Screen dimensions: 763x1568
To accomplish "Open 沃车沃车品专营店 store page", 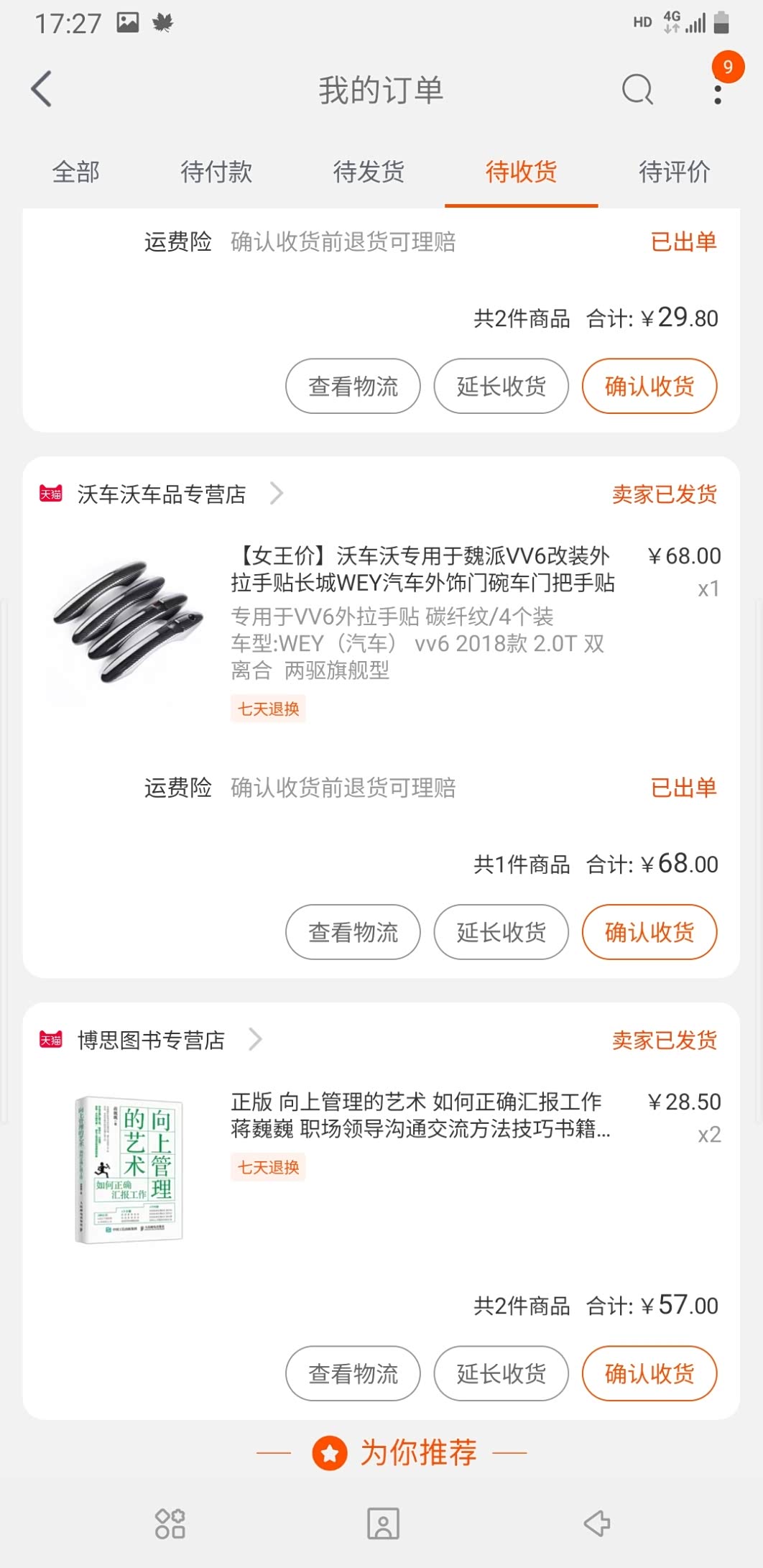I will tap(162, 494).
